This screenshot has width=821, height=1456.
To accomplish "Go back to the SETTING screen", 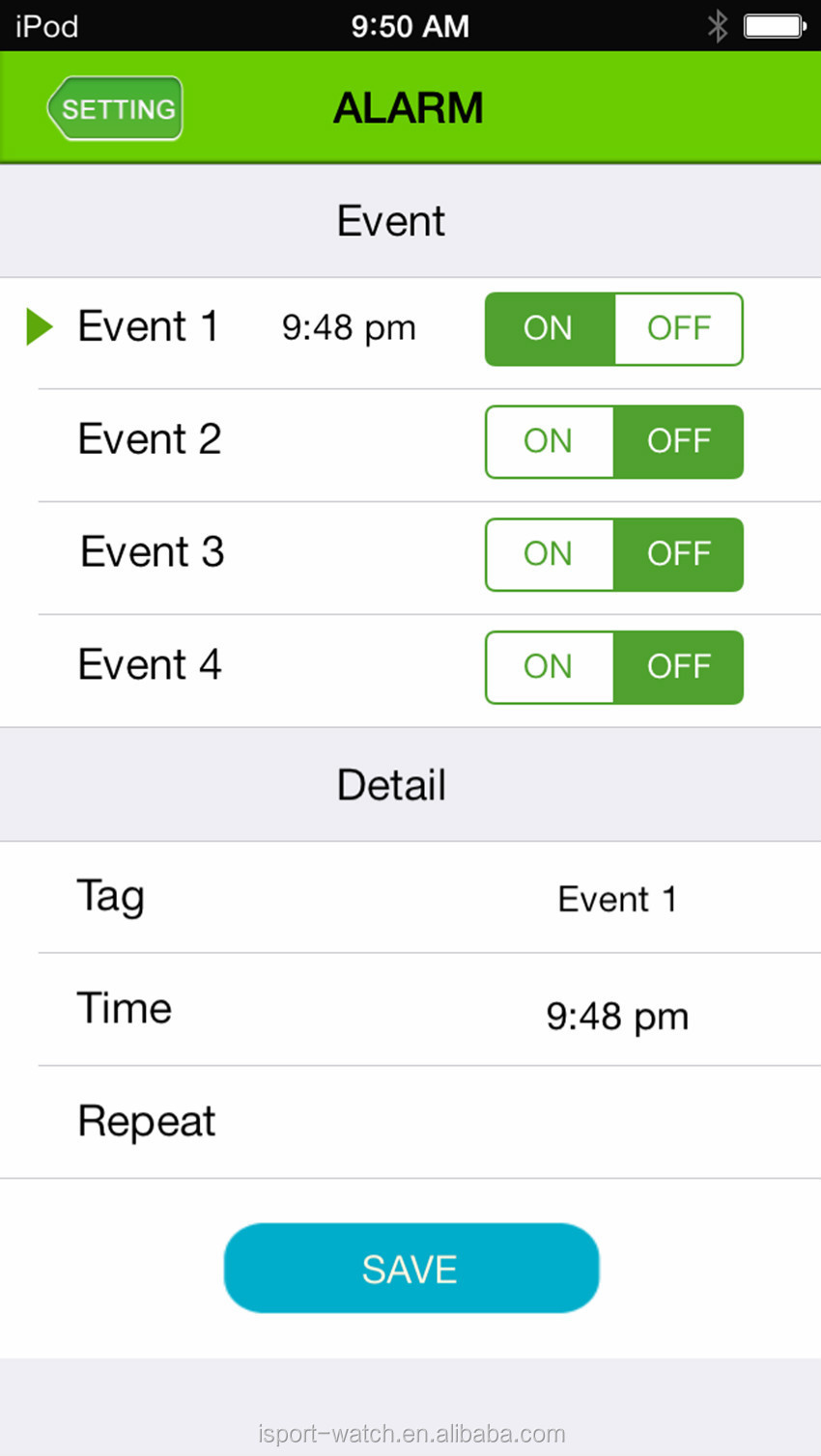I will 115,108.
